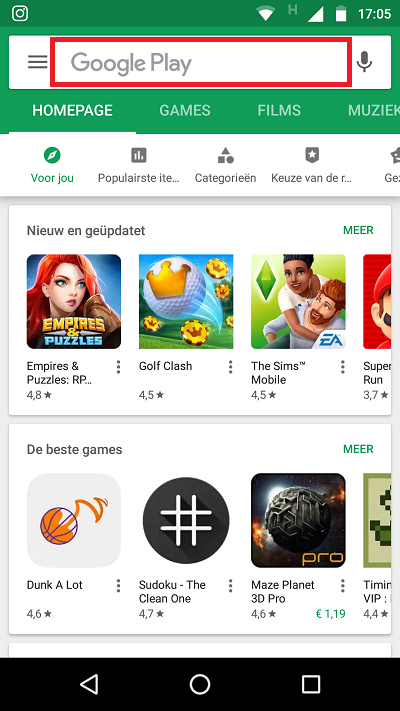Open Populairste items section
Screen dimensions: 400x711
[x=139, y=165]
